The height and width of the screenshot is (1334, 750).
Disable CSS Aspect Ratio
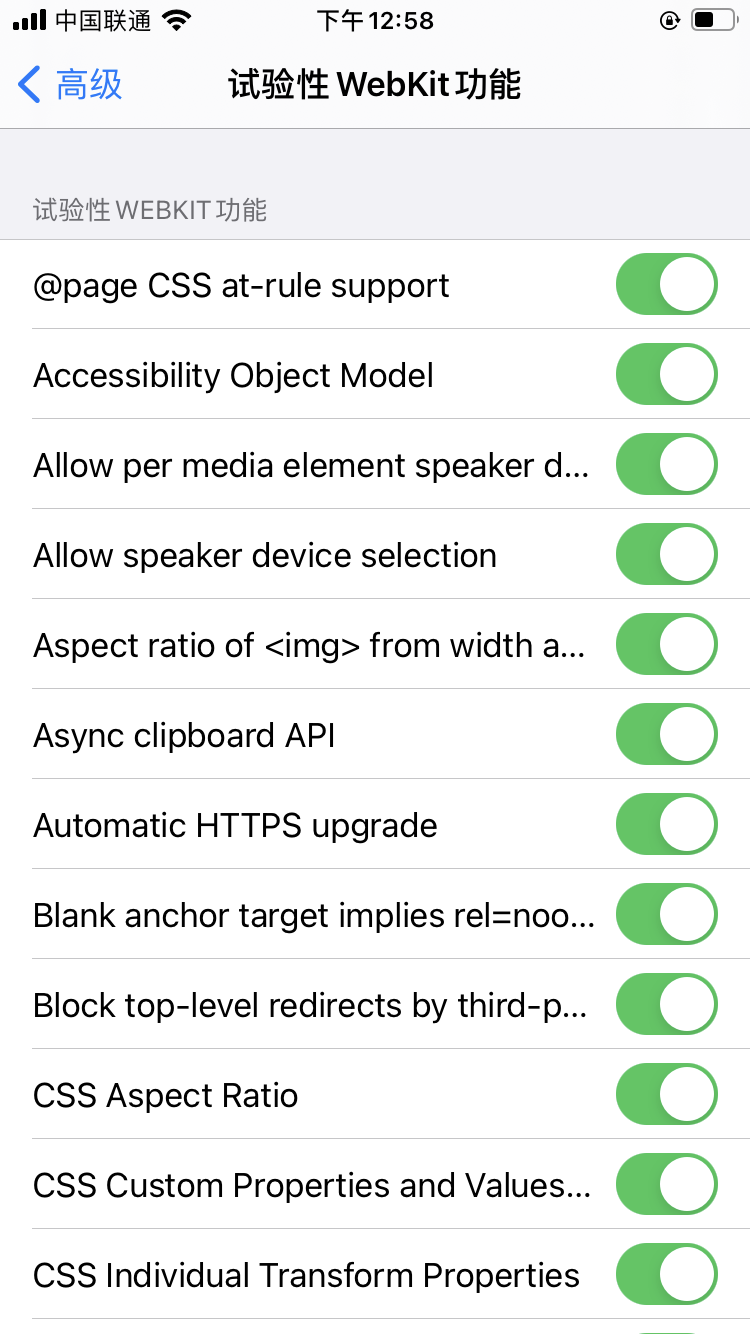point(666,1095)
